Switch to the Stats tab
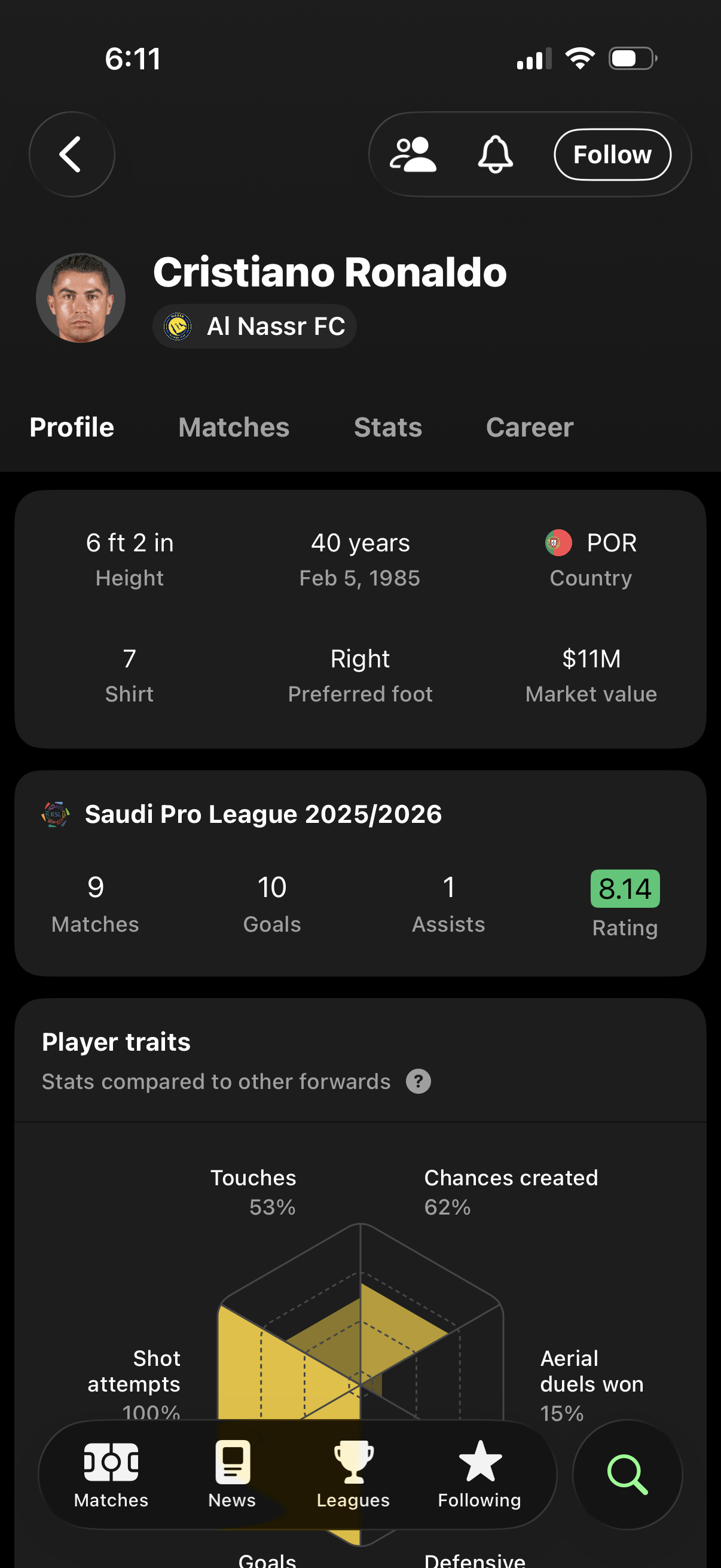 pos(387,428)
